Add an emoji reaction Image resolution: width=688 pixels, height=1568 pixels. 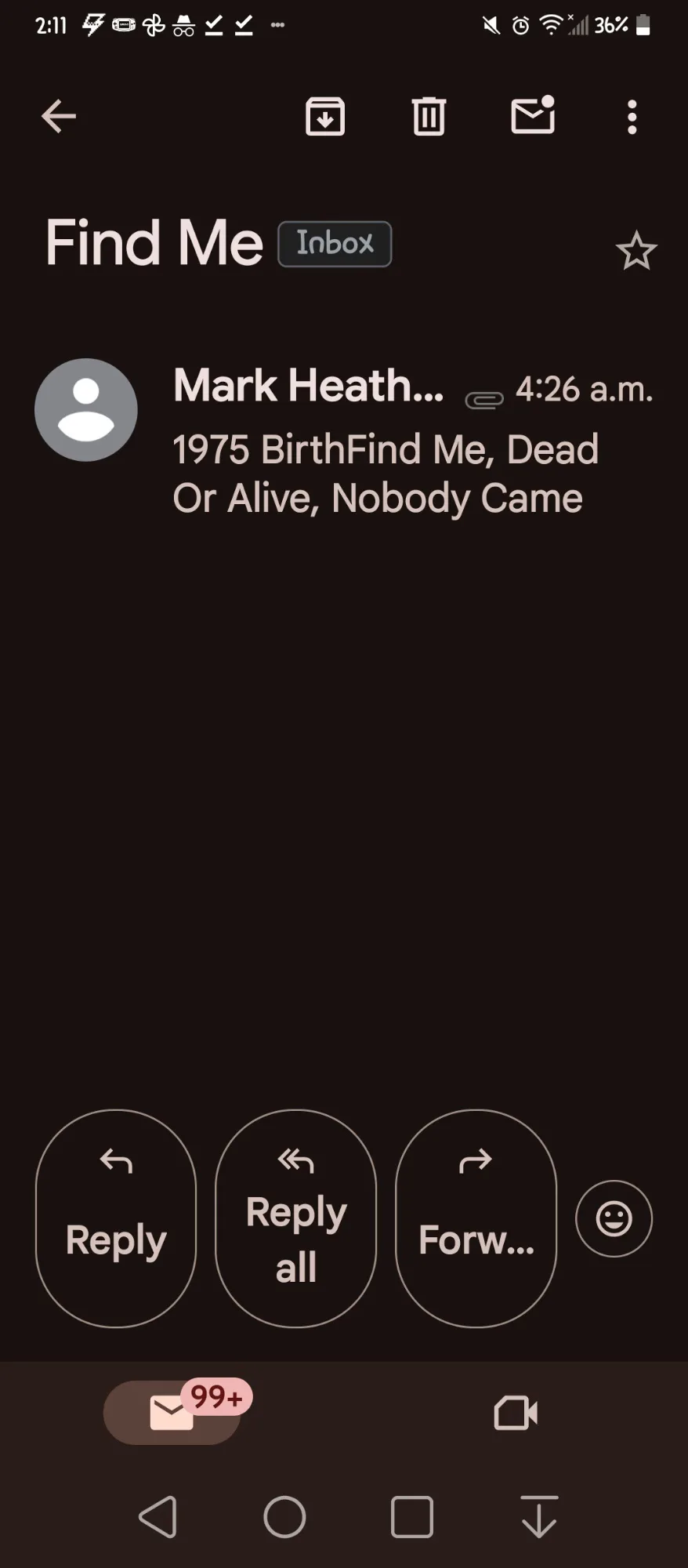point(614,1218)
